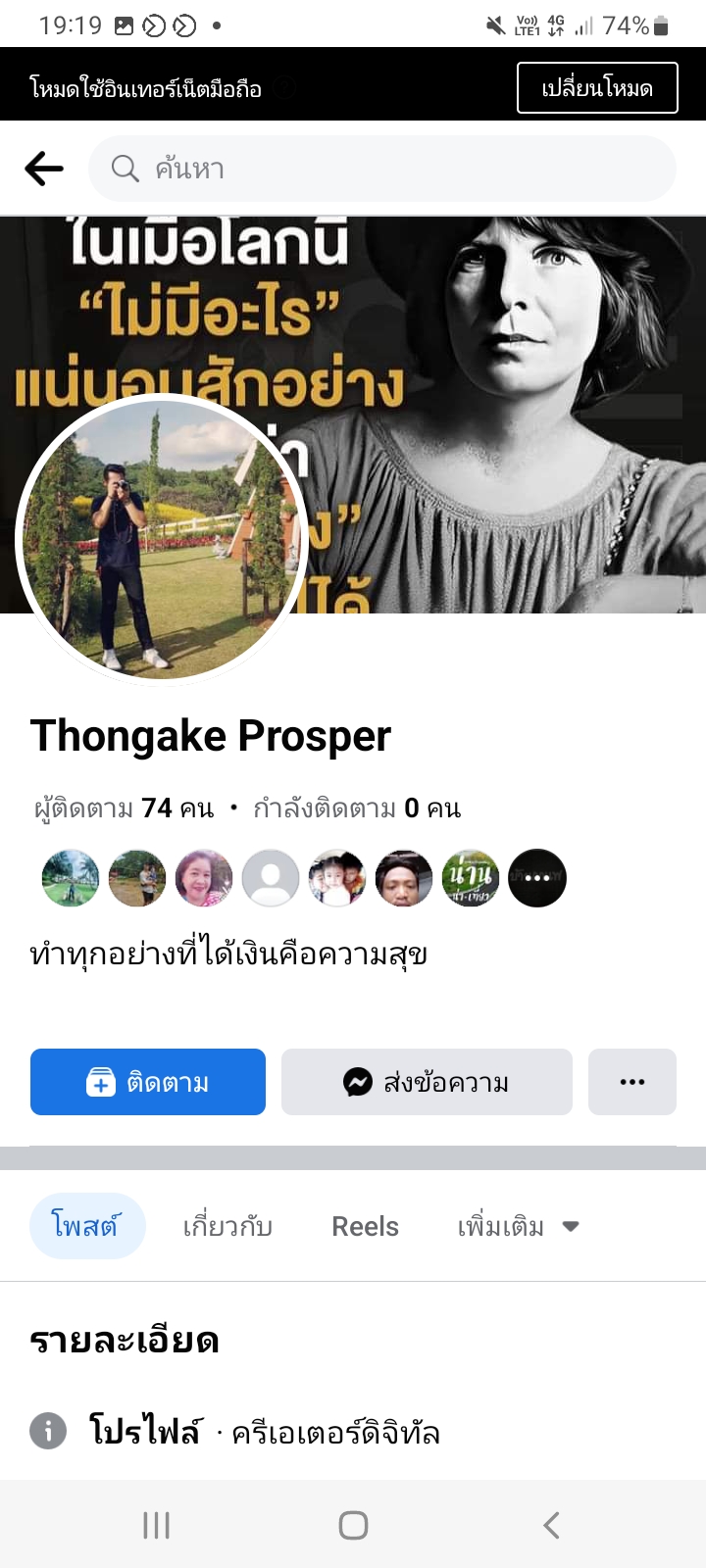Expand the เพิ่มเติม dropdown

pyautogui.click(x=518, y=1226)
